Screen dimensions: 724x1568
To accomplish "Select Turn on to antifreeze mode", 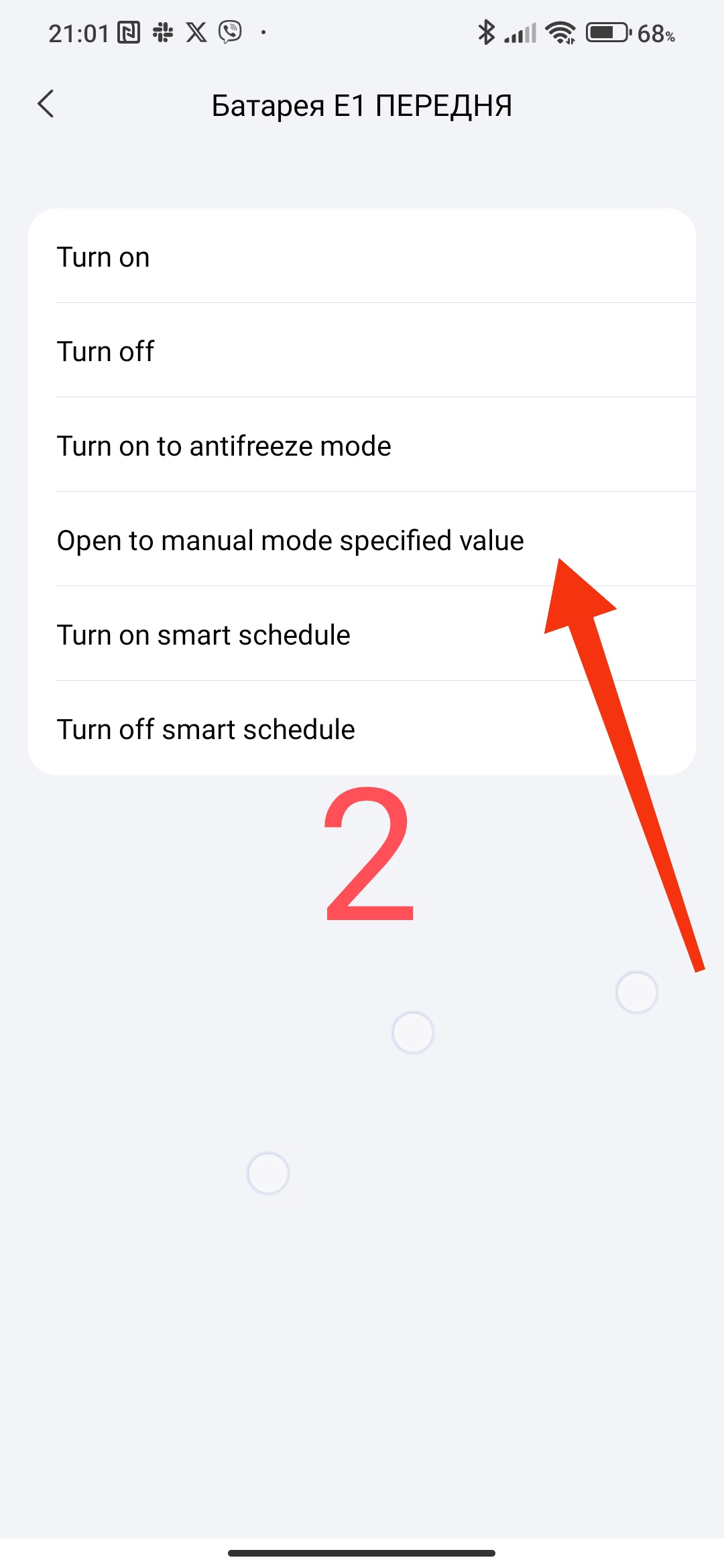I will (362, 446).
